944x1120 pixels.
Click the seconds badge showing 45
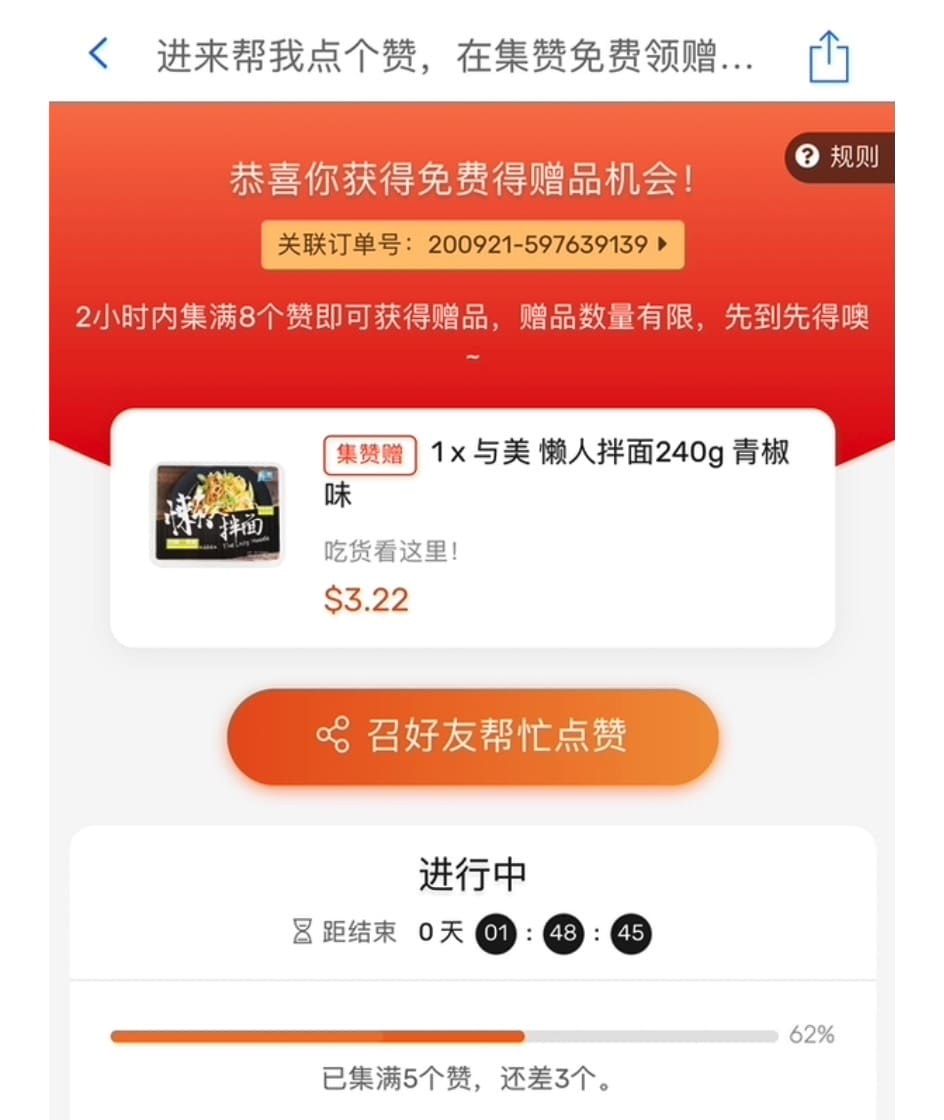pyautogui.click(x=631, y=932)
